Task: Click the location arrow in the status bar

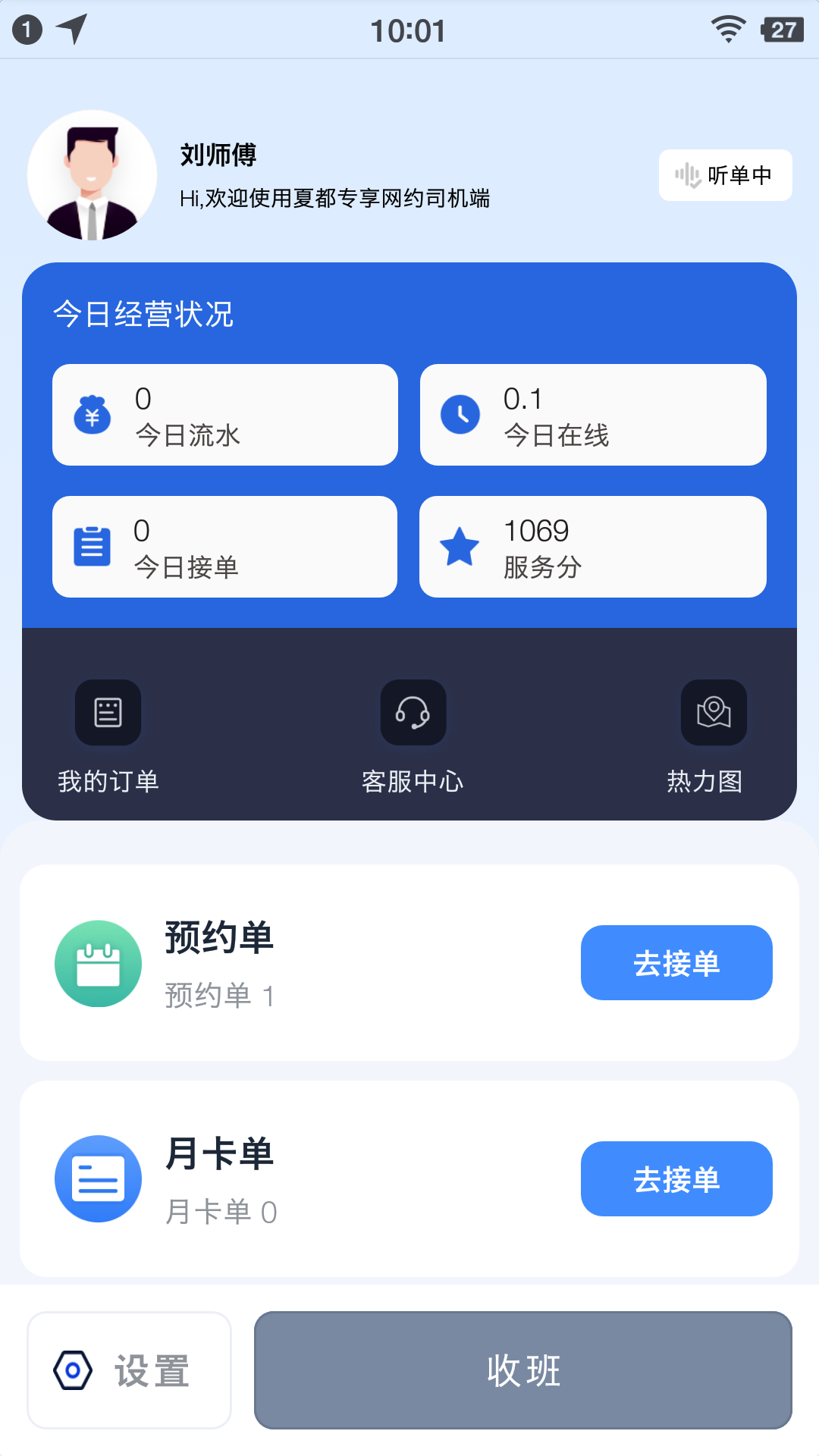Action: click(72, 30)
